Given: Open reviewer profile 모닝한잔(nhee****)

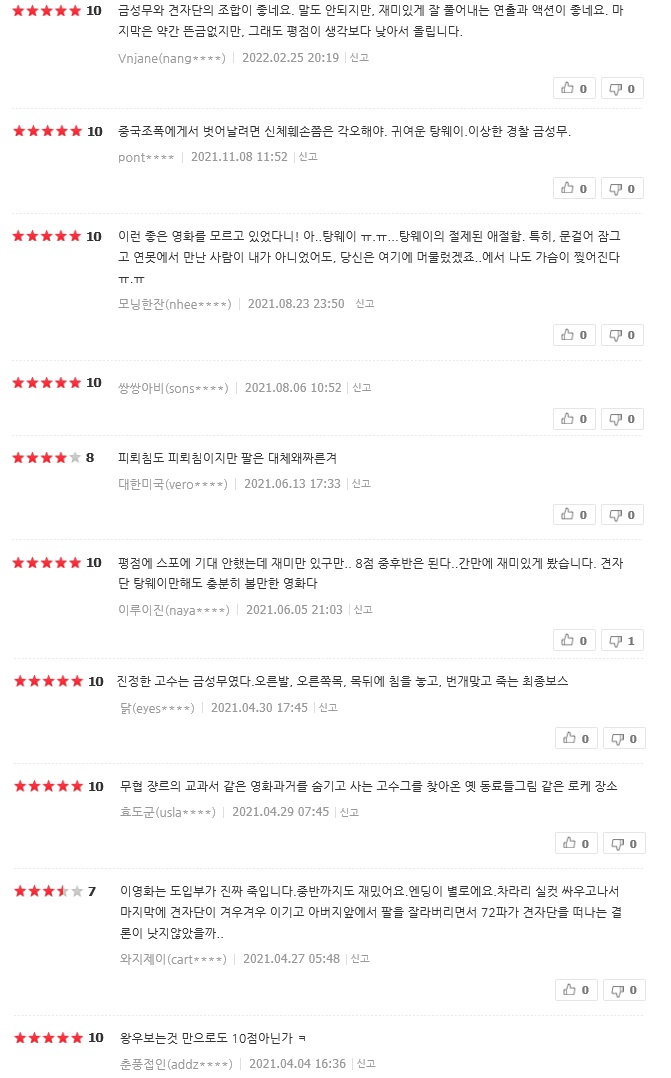Looking at the screenshot, I should click(x=174, y=304).
